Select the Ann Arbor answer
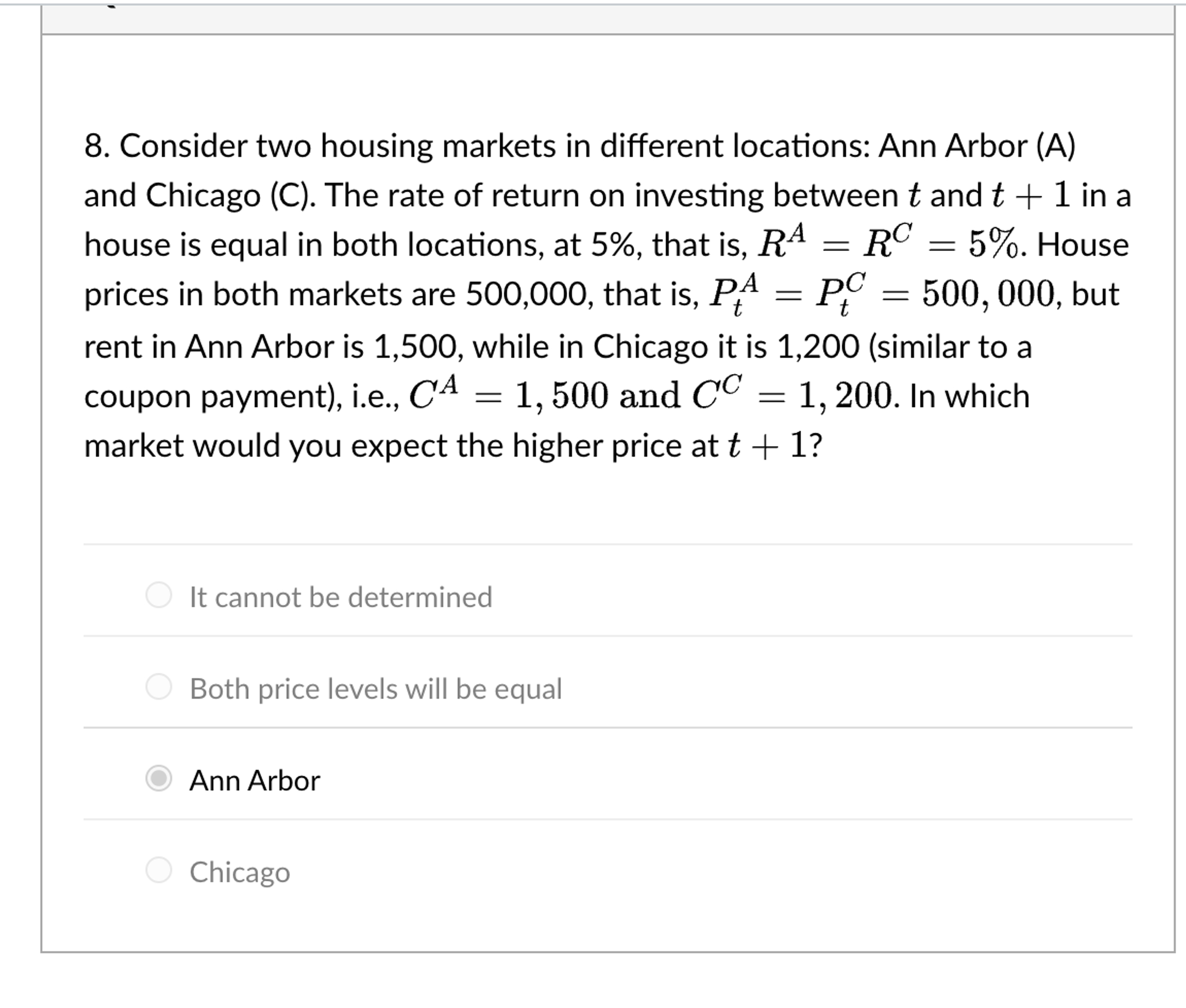Screen dimensions: 1186x1008 click(x=158, y=778)
